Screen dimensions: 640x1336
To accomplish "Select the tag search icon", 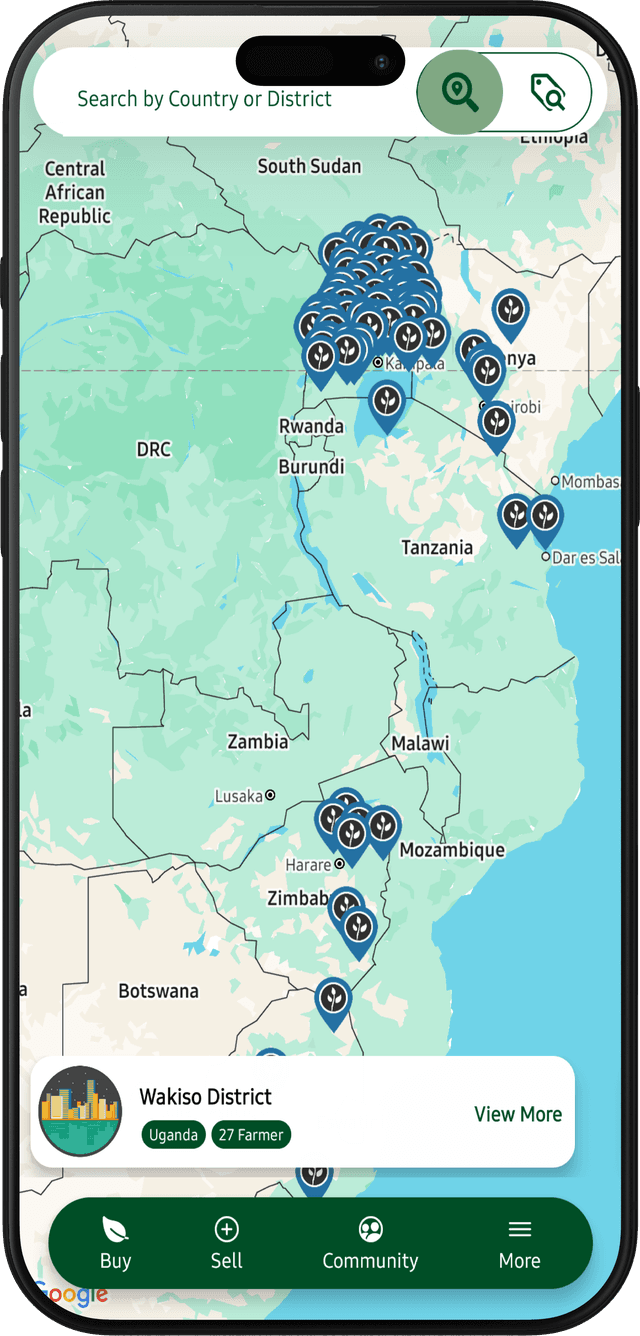I will pos(548,92).
